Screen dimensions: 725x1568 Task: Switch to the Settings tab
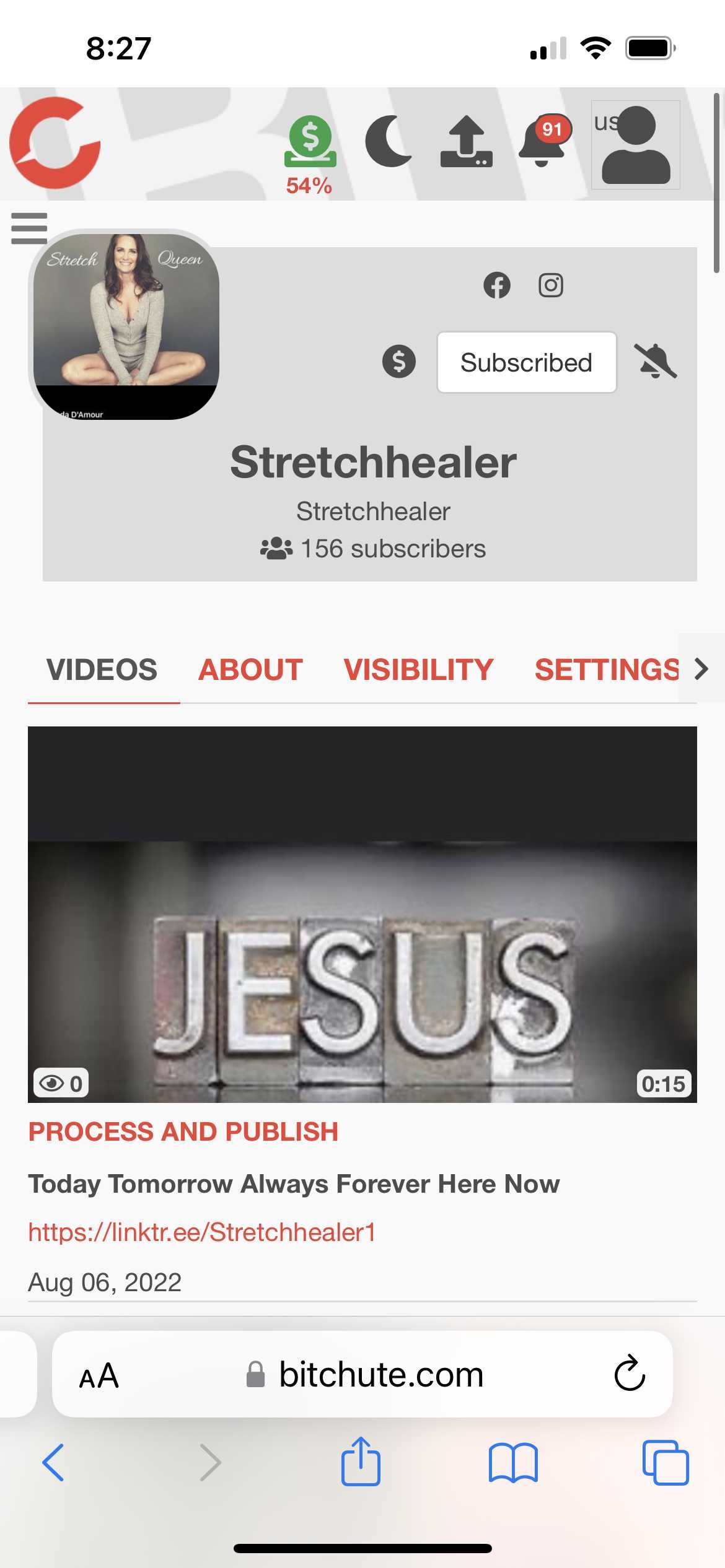coord(607,669)
